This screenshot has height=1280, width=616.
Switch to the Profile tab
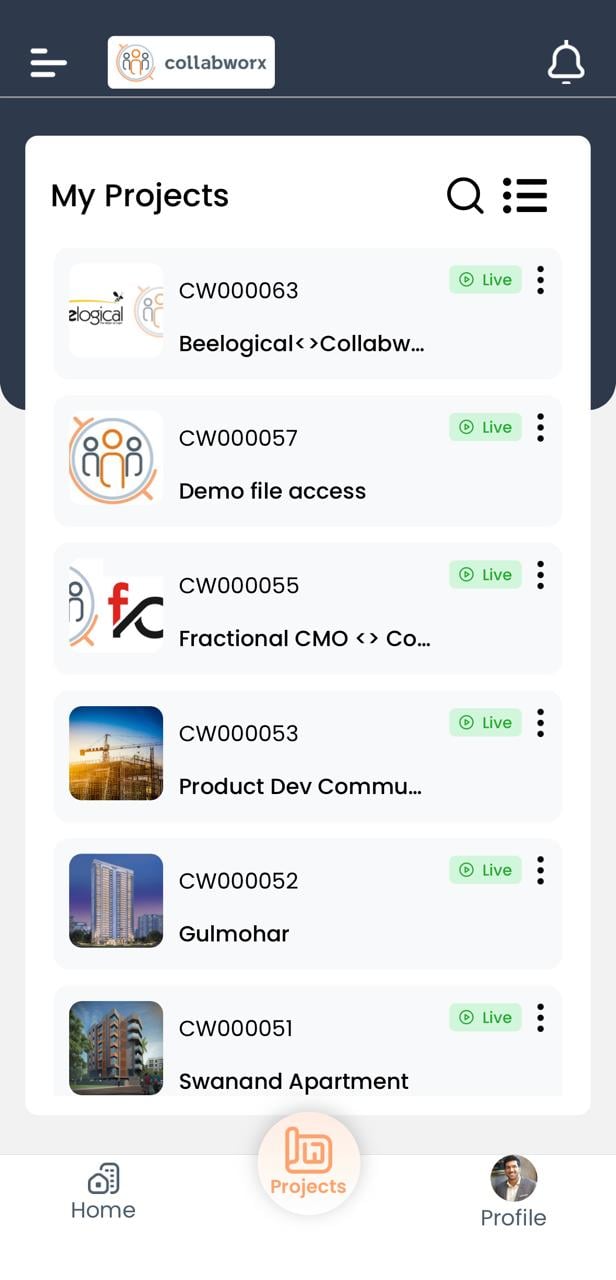coord(513,1193)
